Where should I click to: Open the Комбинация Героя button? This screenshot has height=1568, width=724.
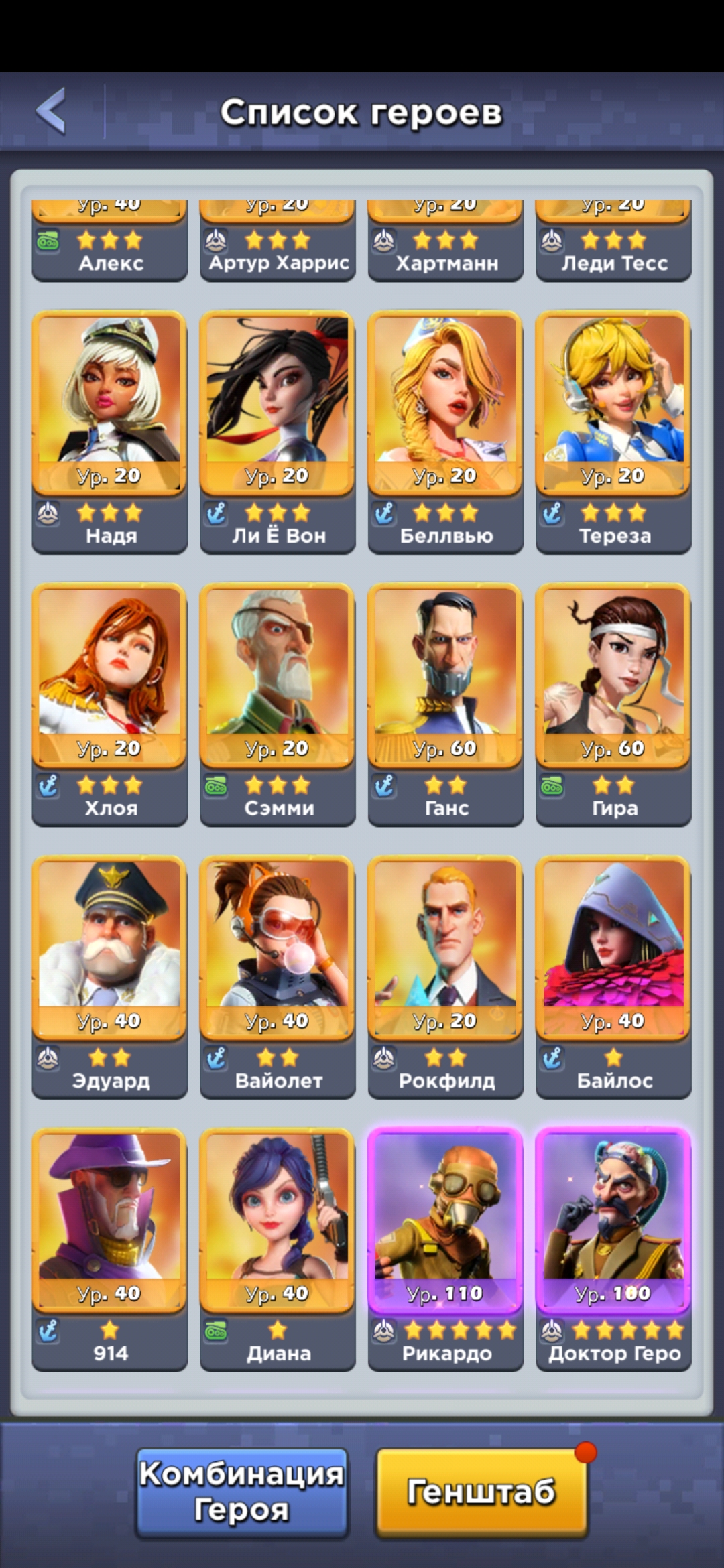242,1492
